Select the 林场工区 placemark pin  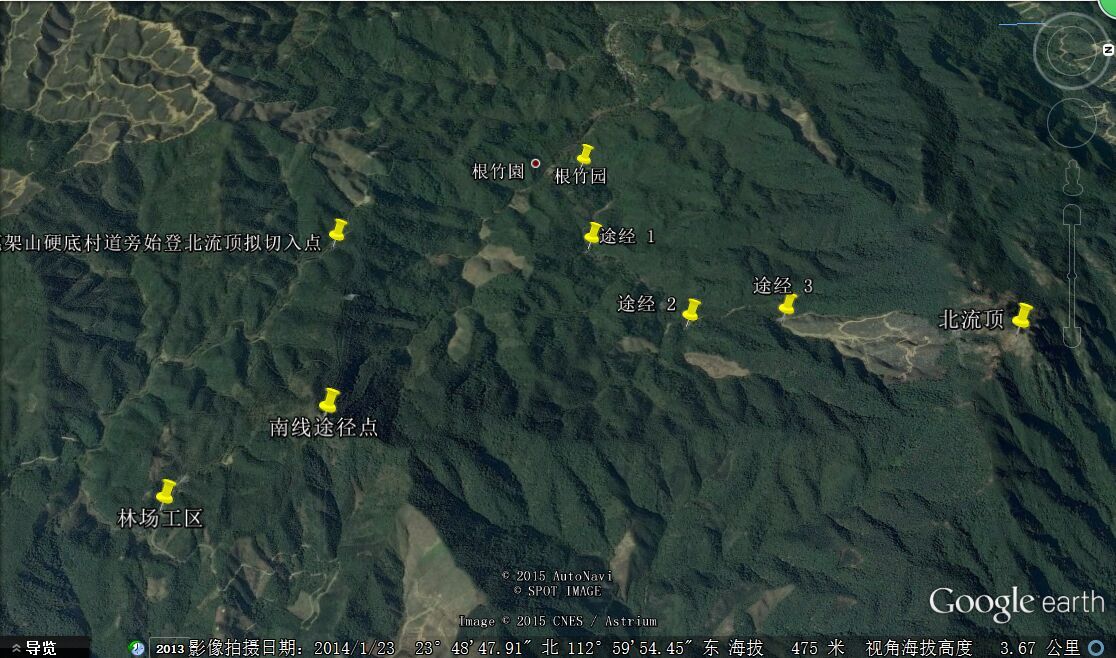click(x=166, y=490)
